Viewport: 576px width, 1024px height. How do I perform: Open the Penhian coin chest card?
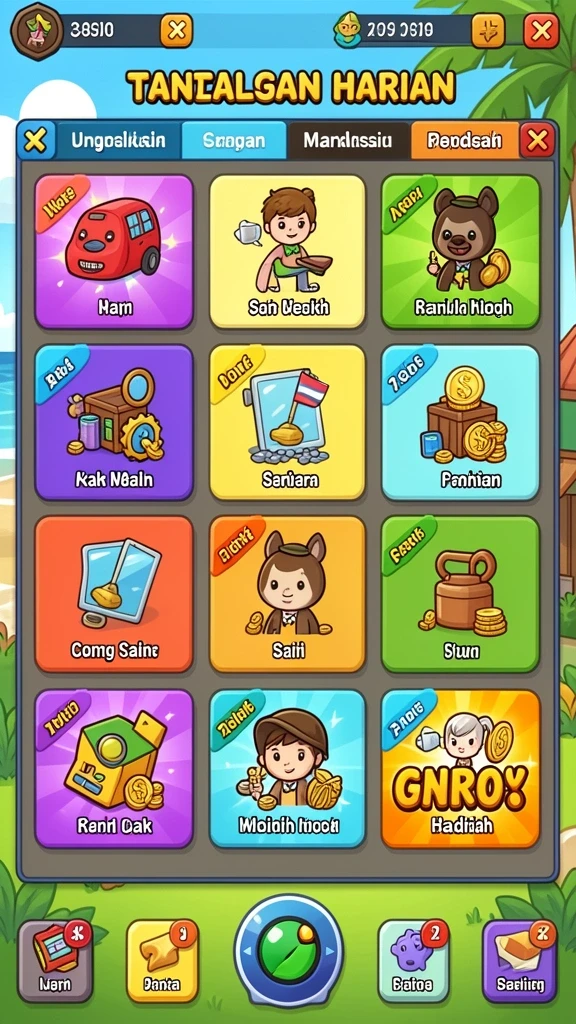coord(461,423)
